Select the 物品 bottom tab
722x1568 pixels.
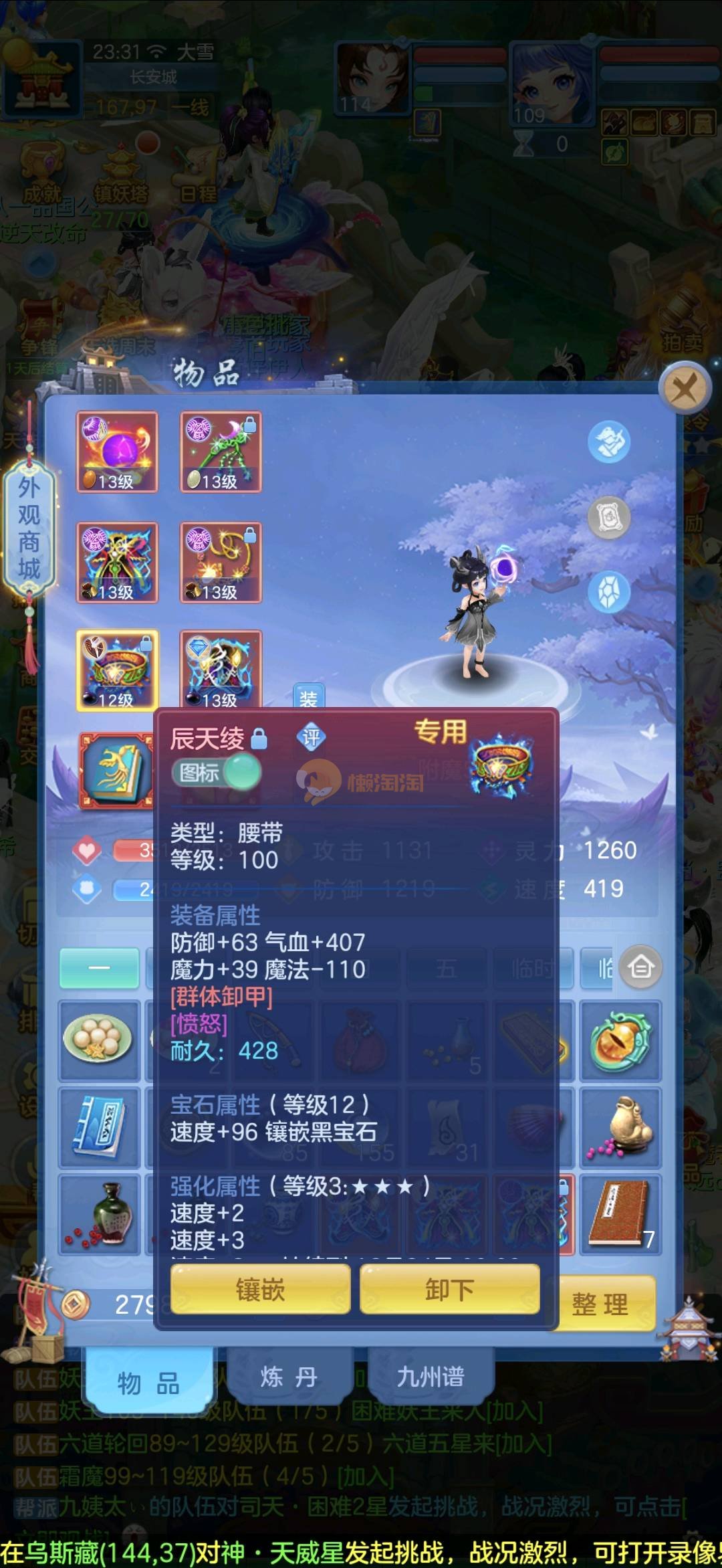click(148, 1383)
